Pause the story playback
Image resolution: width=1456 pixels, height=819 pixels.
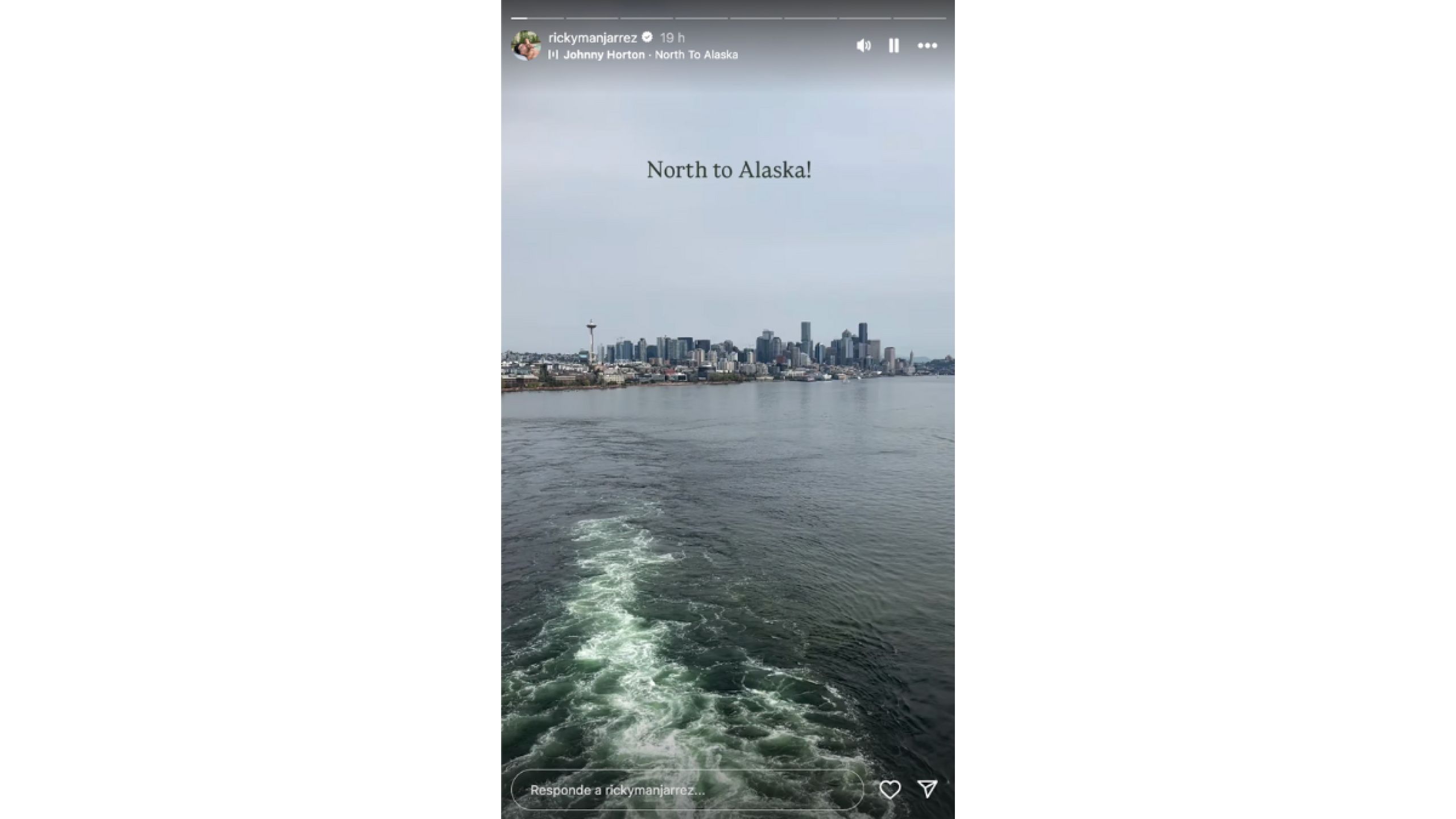894,45
